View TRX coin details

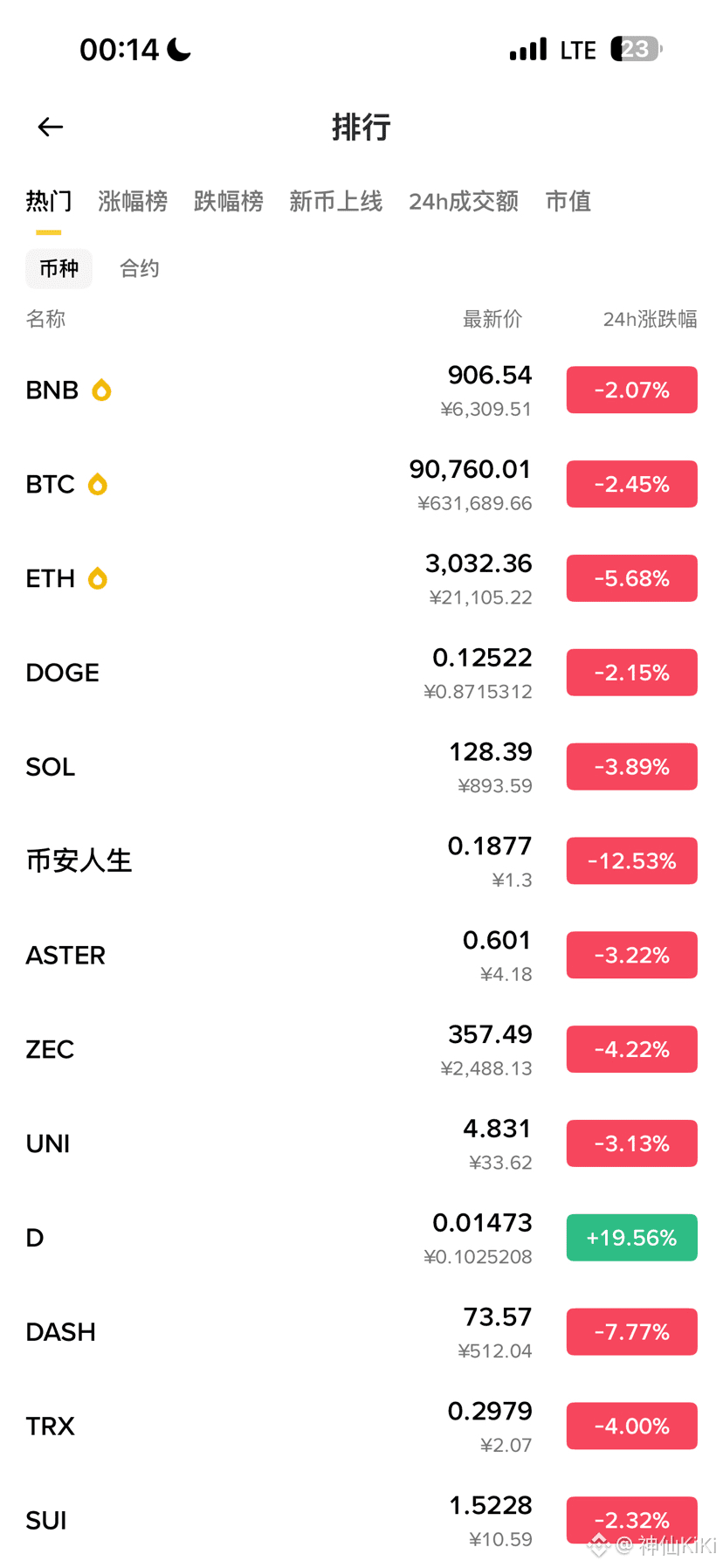click(x=262, y=1426)
